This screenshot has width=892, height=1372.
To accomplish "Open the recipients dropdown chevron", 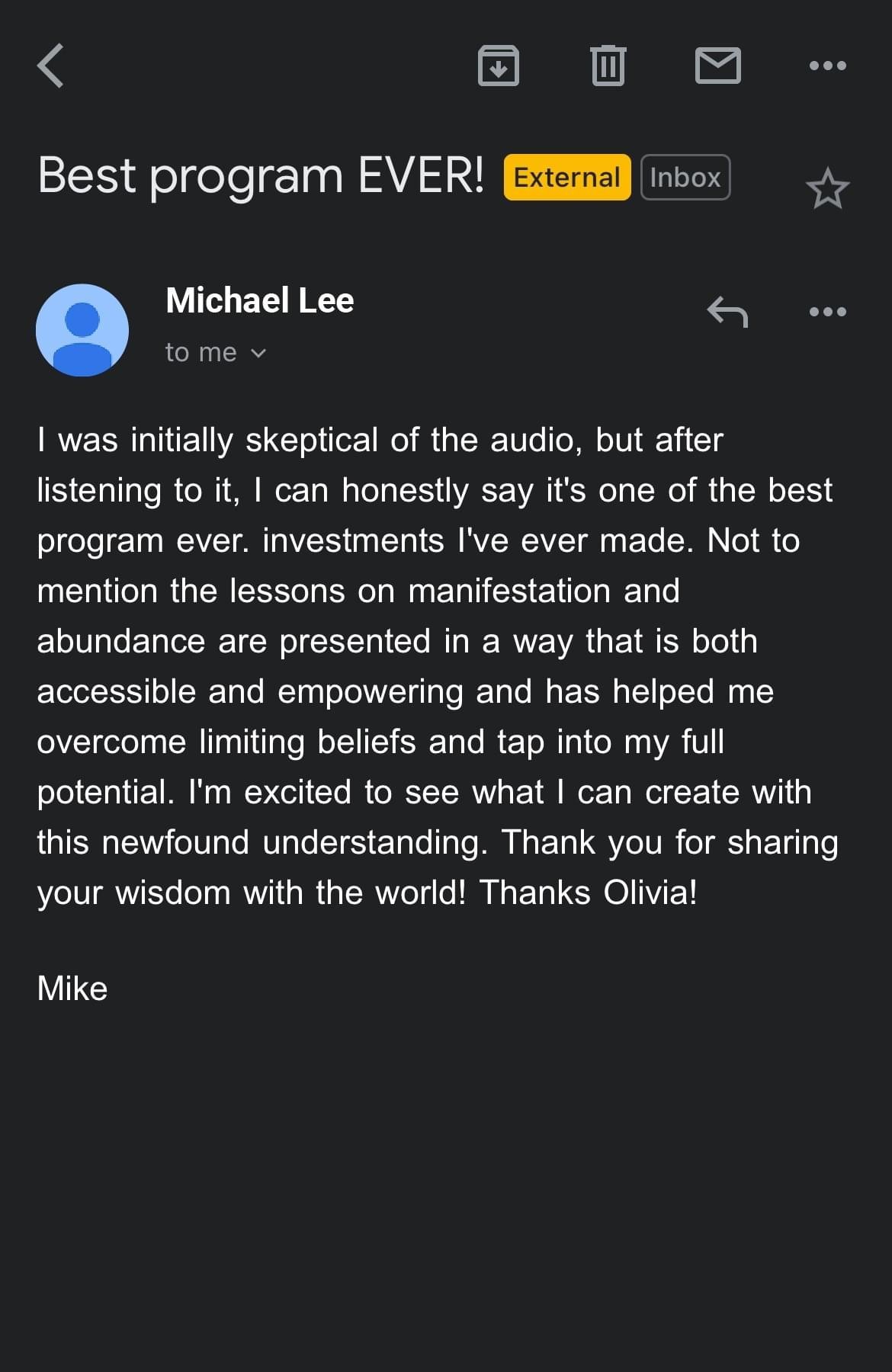I will (259, 352).
